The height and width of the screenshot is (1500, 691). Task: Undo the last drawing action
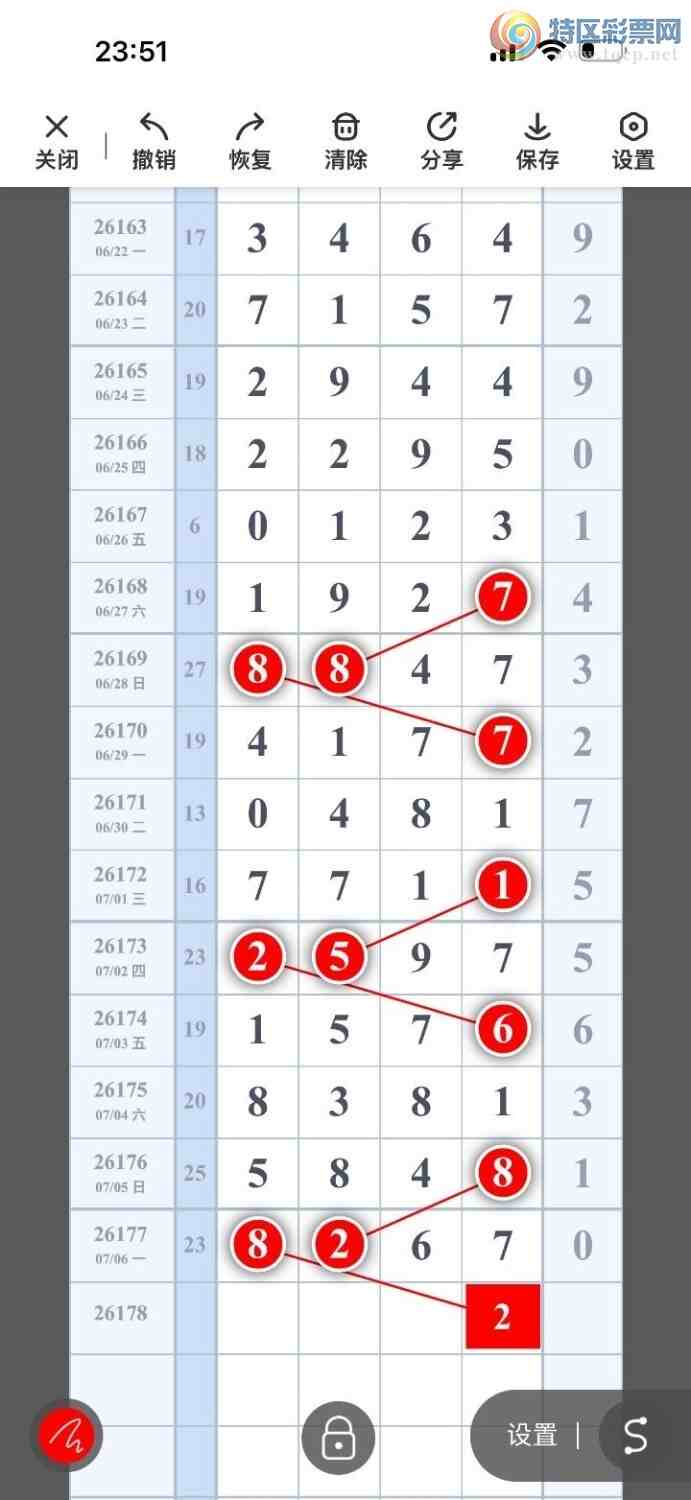tap(153, 142)
